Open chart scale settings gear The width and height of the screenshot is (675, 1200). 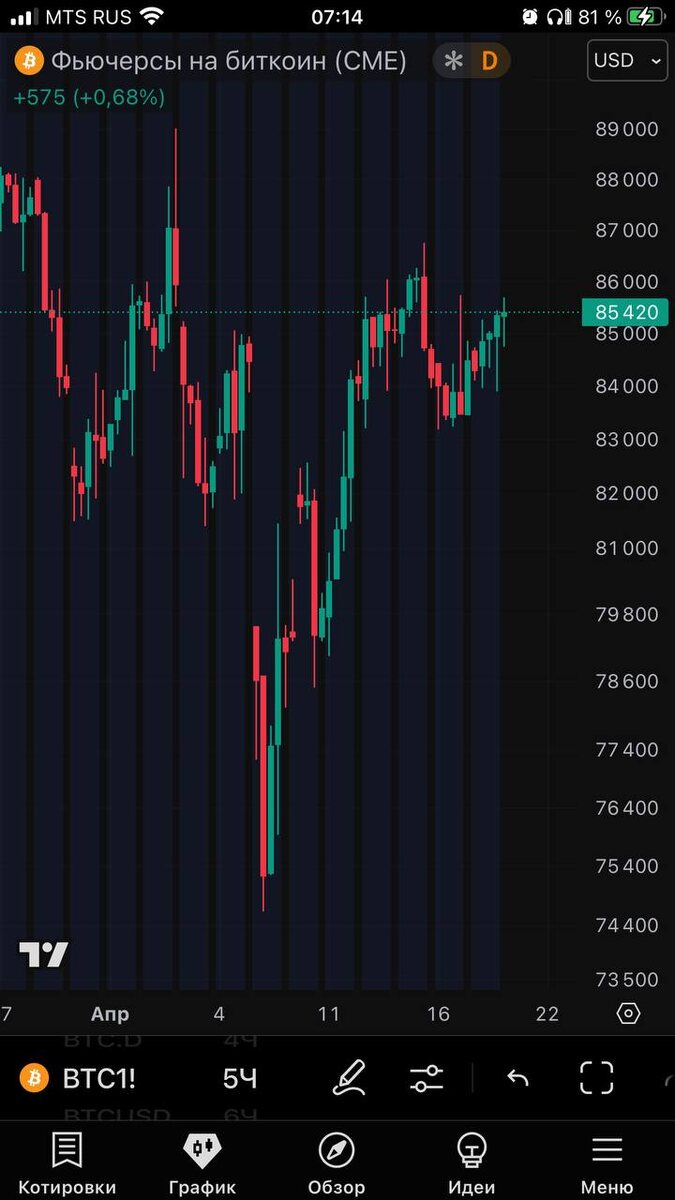click(628, 1013)
